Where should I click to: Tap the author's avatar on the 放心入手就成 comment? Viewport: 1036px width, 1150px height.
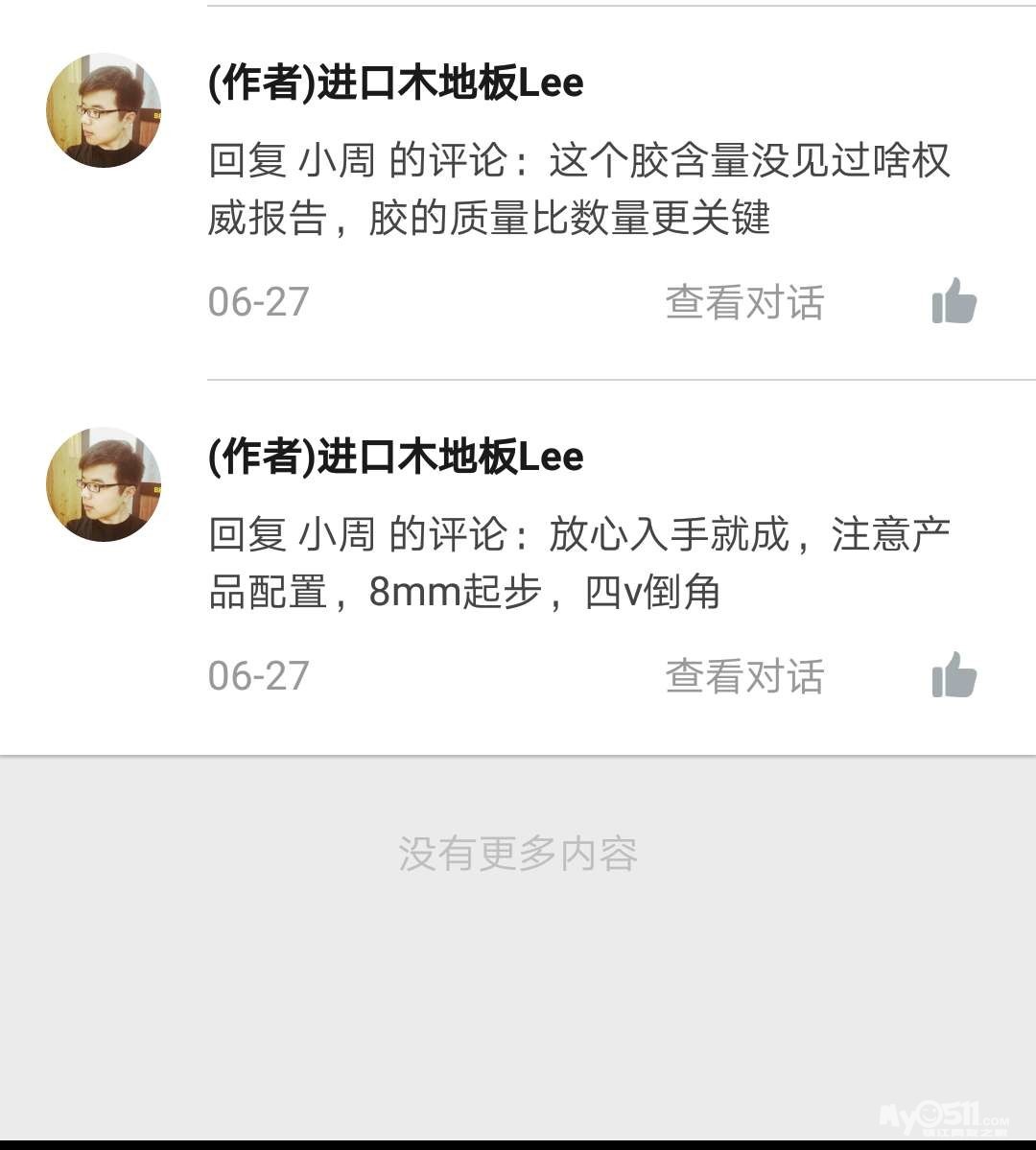(104, 484)
